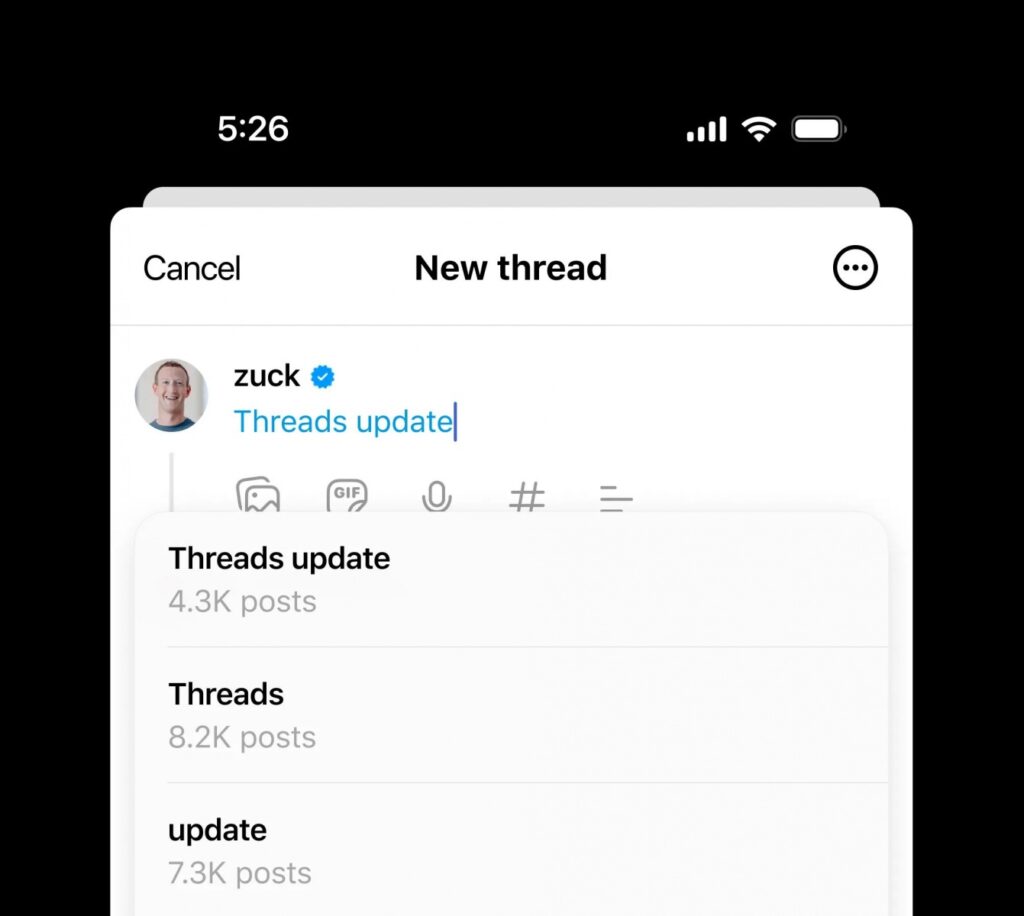Choose the 'Threads' topic with 8.2K posts

[510, 714]
